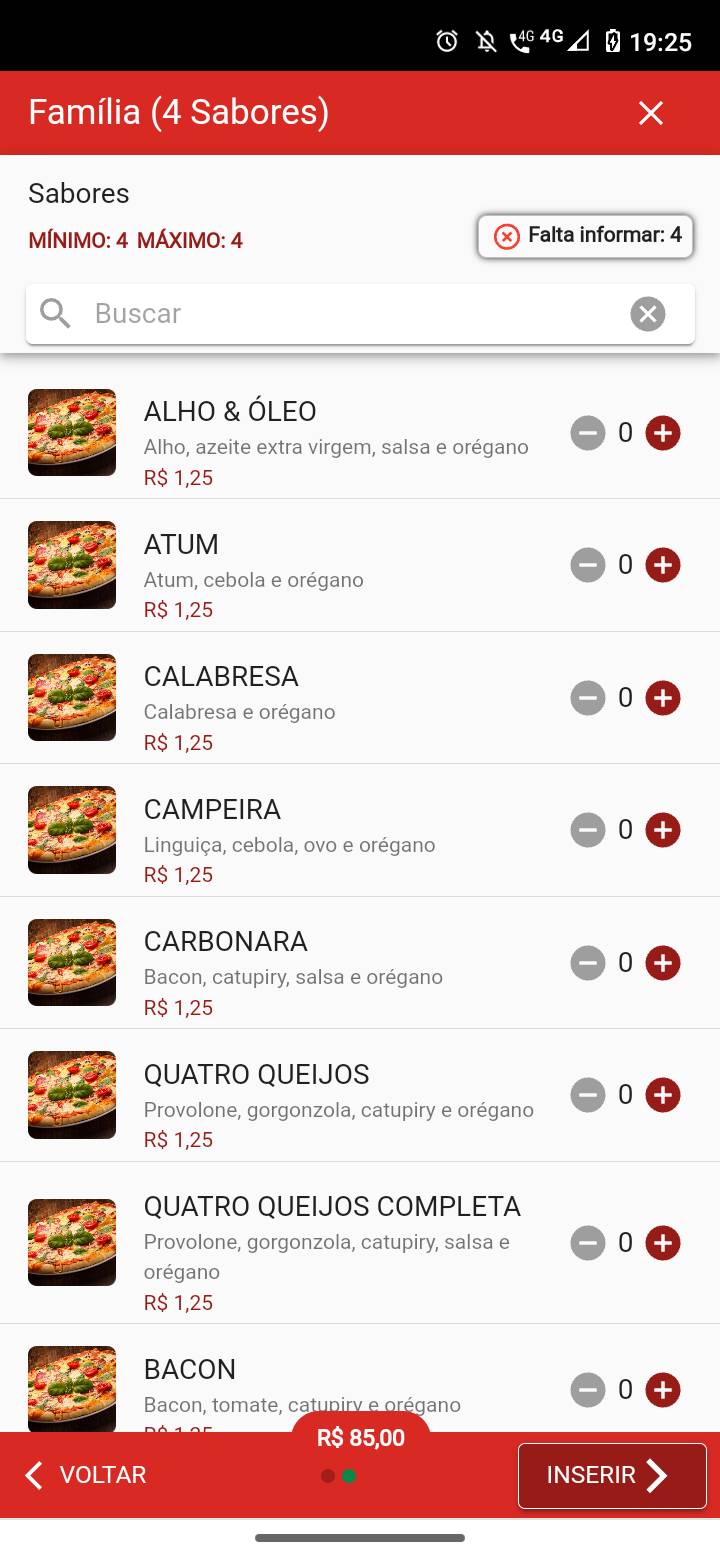
Task: Add QUATRO QUEIJOS with its plus icon
Action: click(x=662, y=1095)
